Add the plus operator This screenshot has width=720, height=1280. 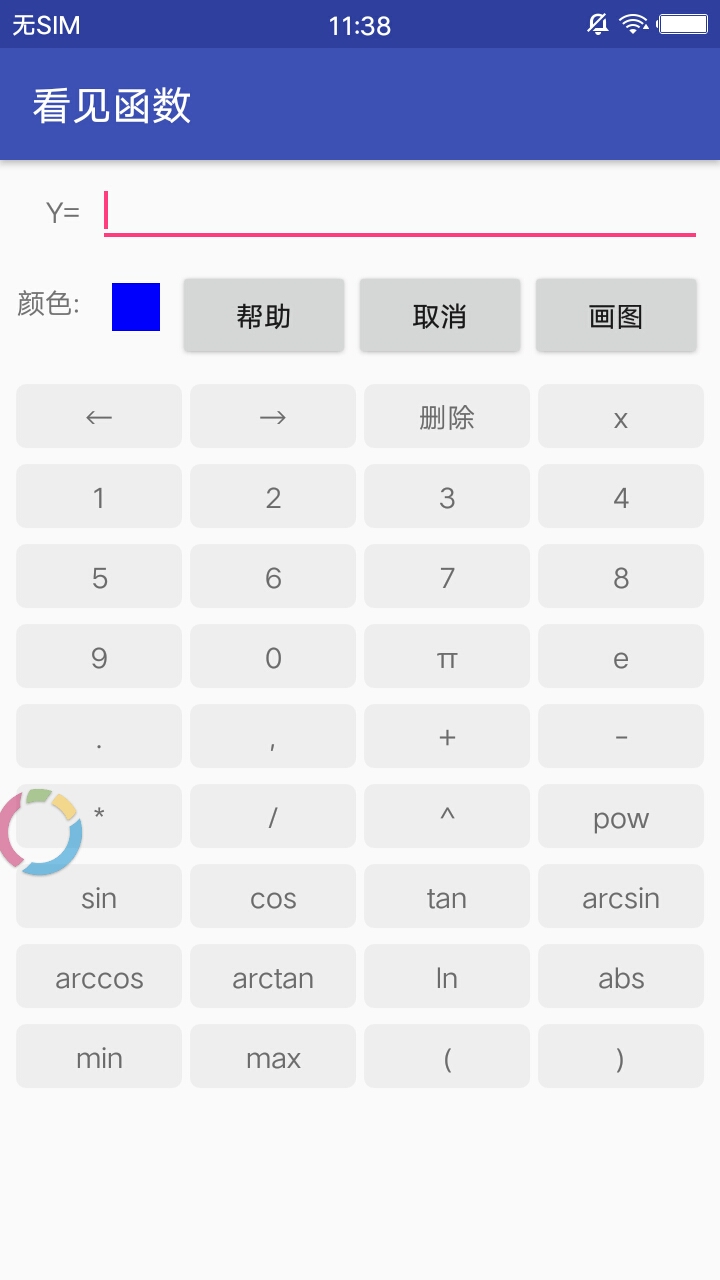447,736
